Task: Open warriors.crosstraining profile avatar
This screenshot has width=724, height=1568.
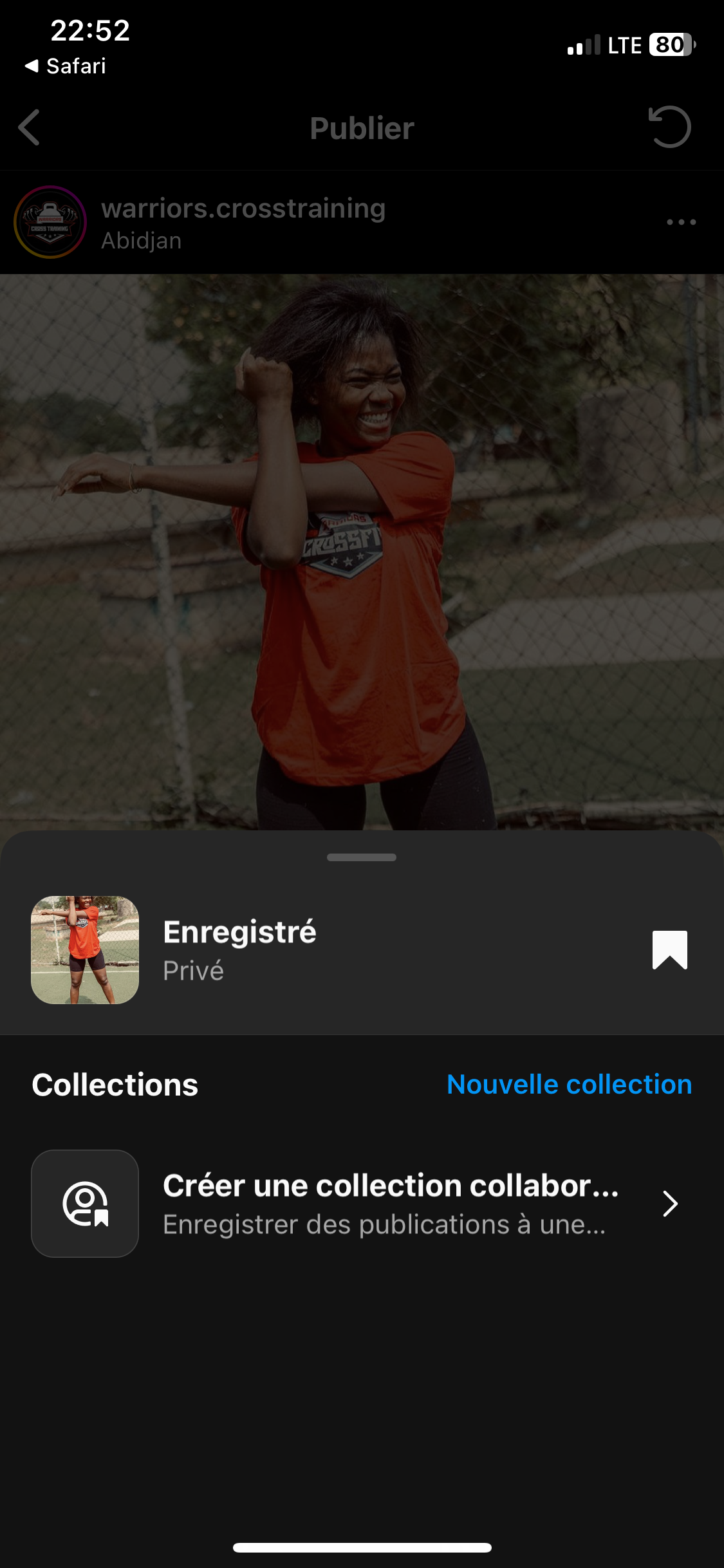Action: pyautogui.click(x=50, y=222)
